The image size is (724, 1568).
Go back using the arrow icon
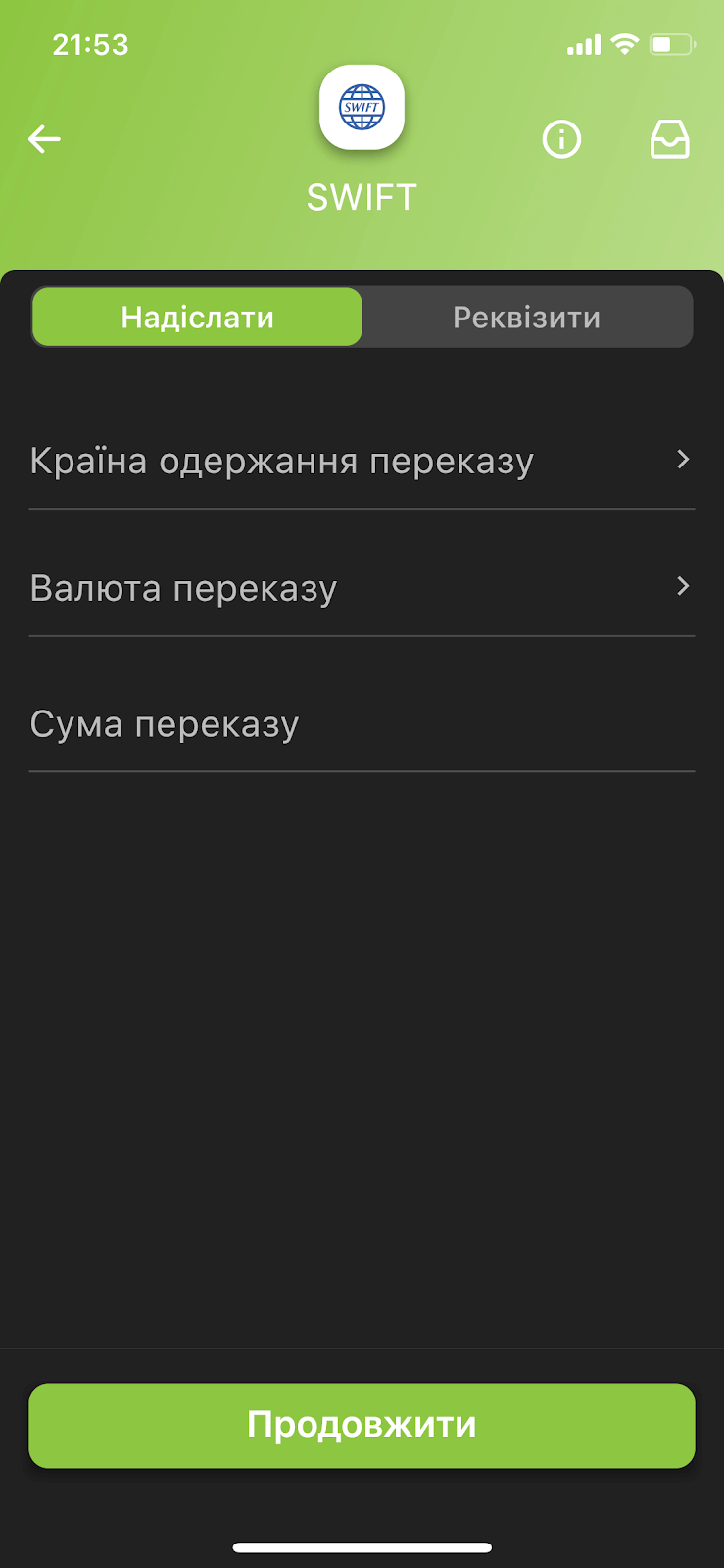tap(44, 139)
